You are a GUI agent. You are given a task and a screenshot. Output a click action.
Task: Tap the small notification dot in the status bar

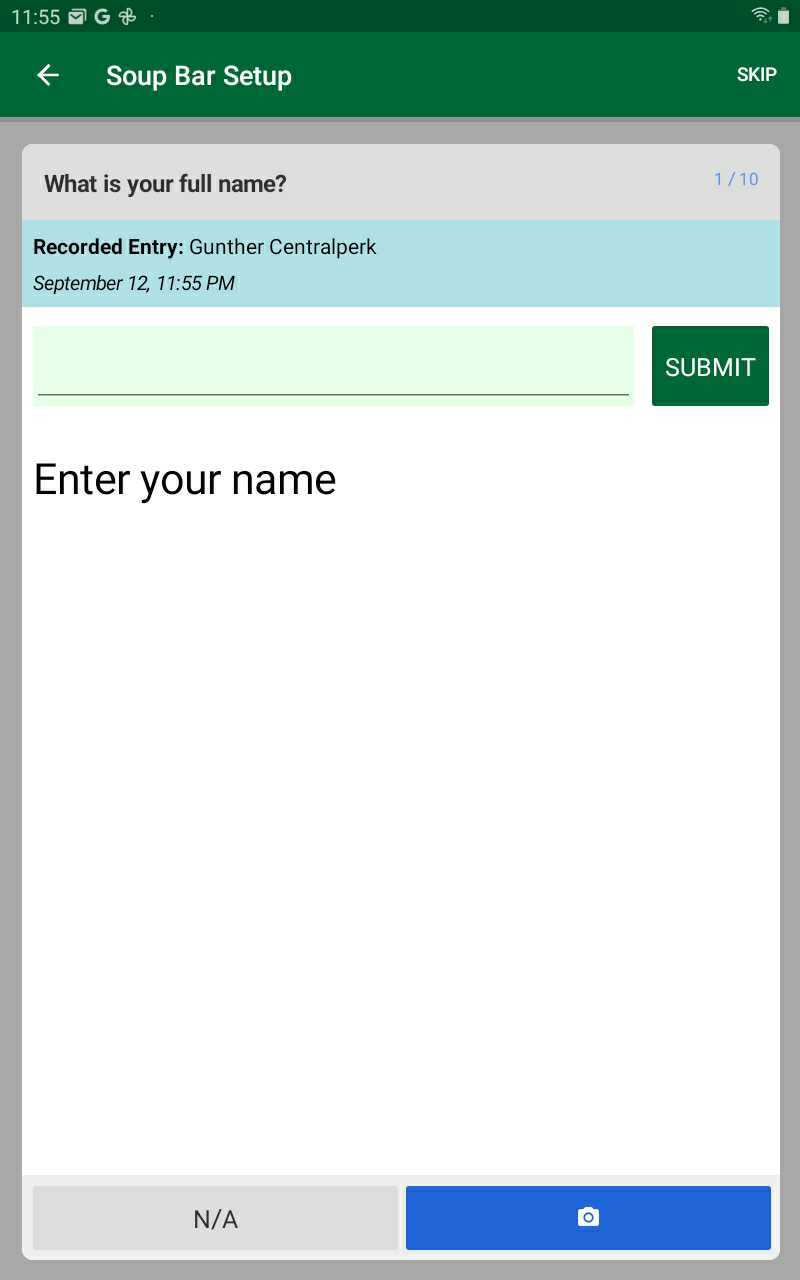click(x=152, y=16)
